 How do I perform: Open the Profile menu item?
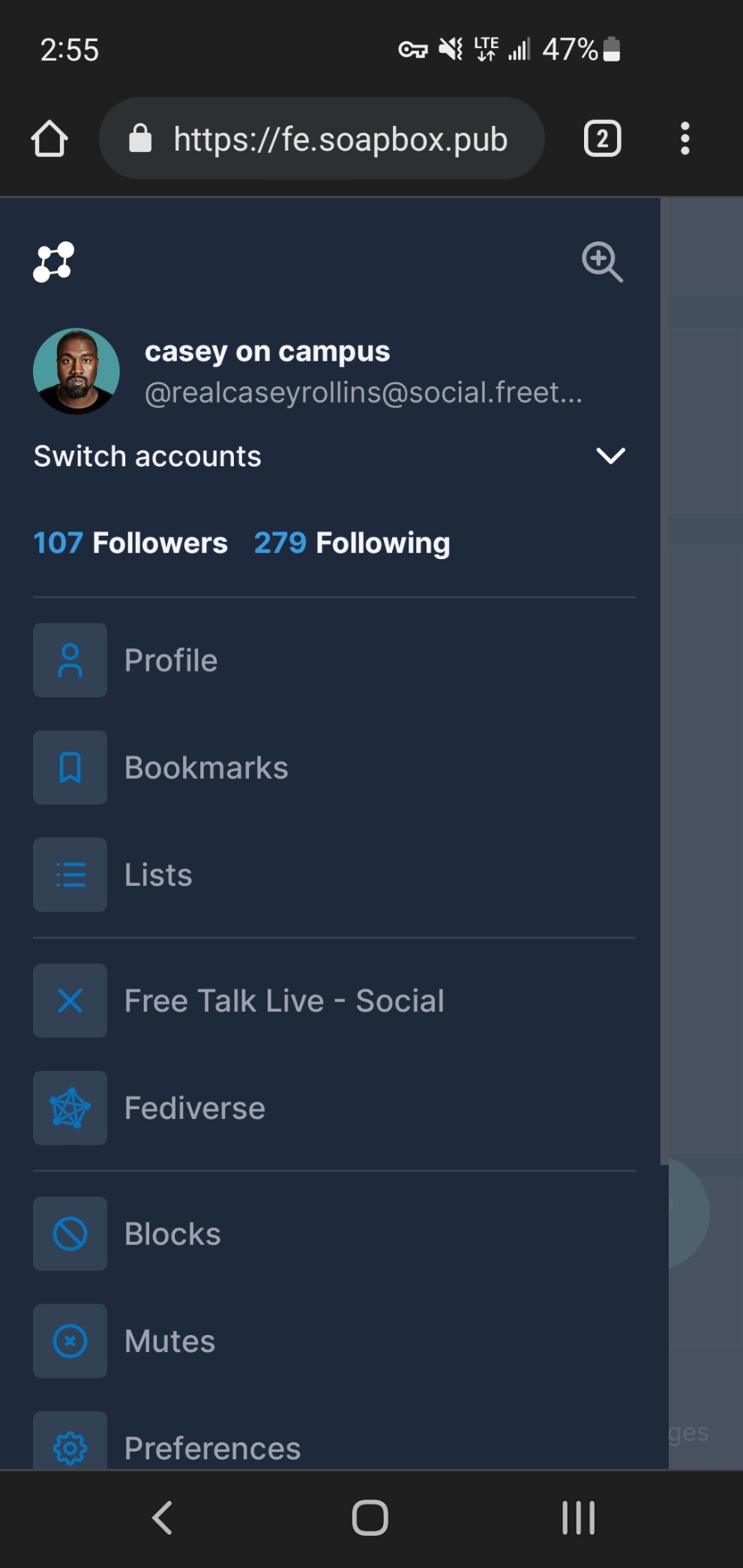171,660
